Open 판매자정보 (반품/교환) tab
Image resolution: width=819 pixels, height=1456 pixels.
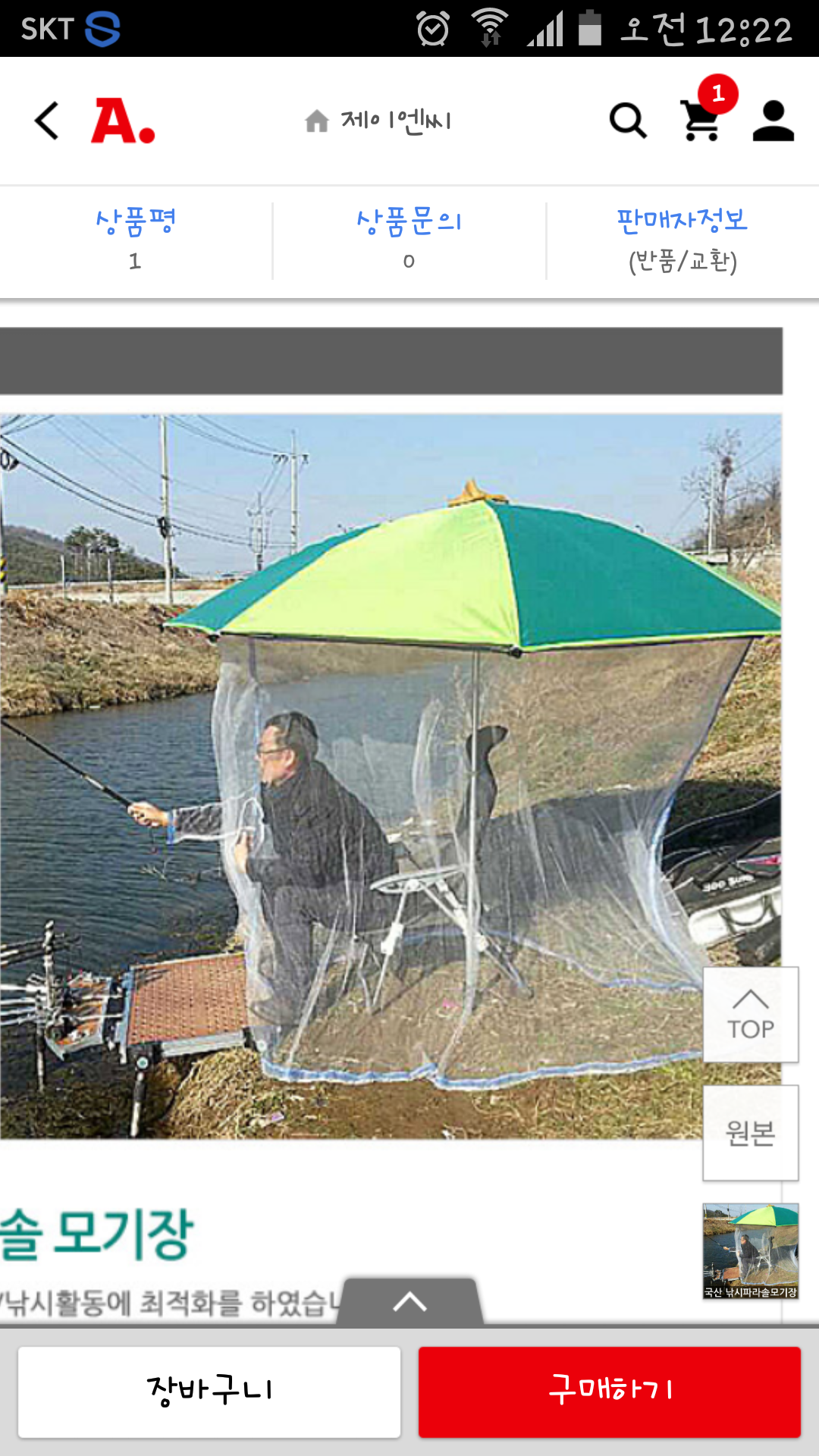coord(682,240)
